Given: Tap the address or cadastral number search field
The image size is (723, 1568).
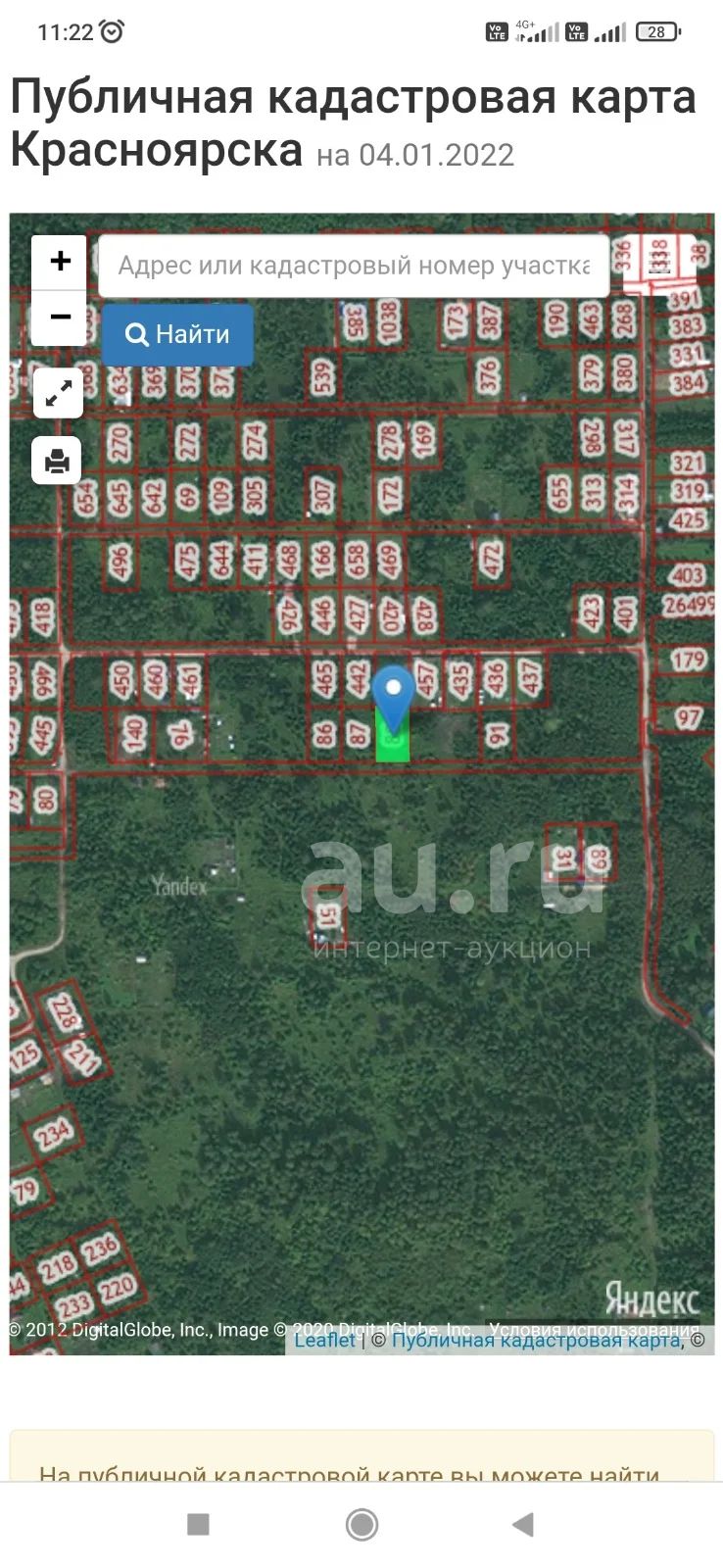Looking at the screenshot, I should (354, 266).
